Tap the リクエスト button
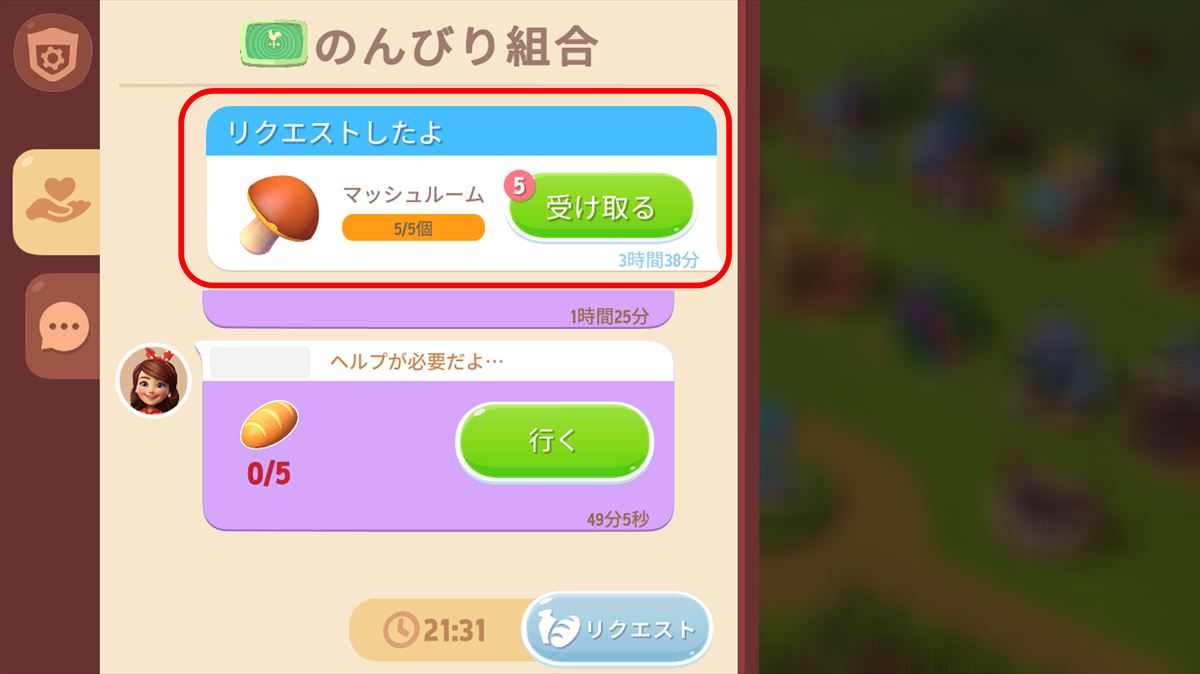 (x=617, y=629)
